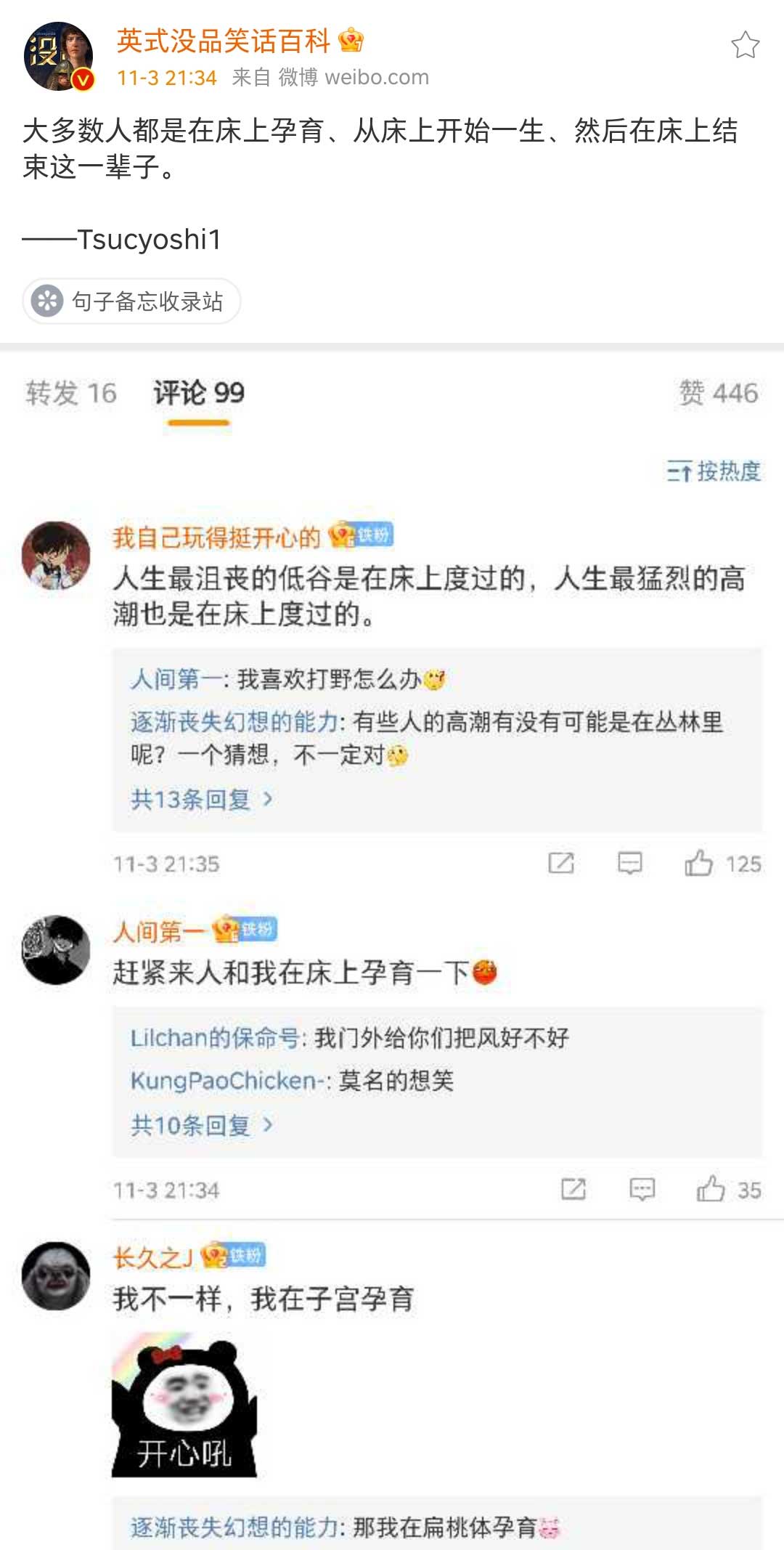
Task: Favorite this post with the star icon
Action: pos(745,46)
